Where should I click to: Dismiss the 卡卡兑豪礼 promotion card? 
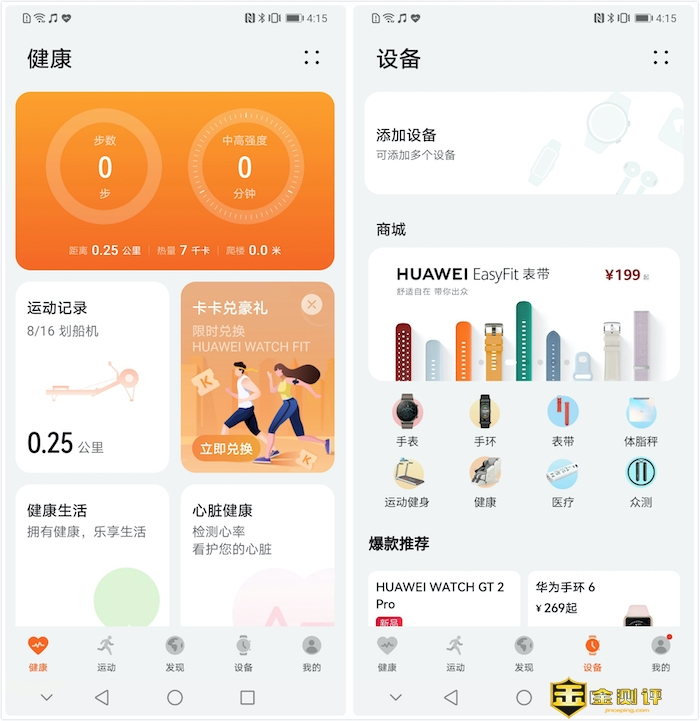point(312,305)
